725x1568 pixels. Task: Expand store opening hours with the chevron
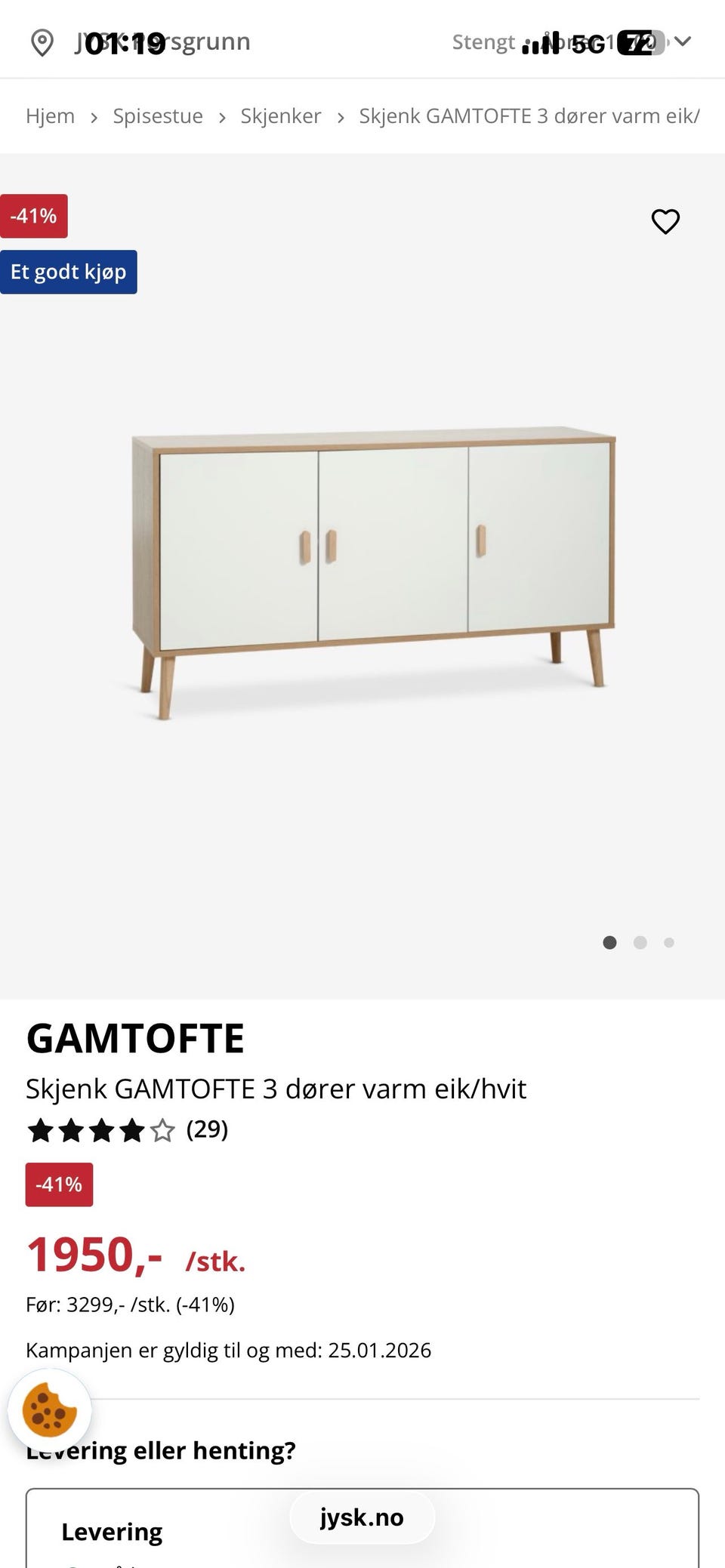coord(683,42)
